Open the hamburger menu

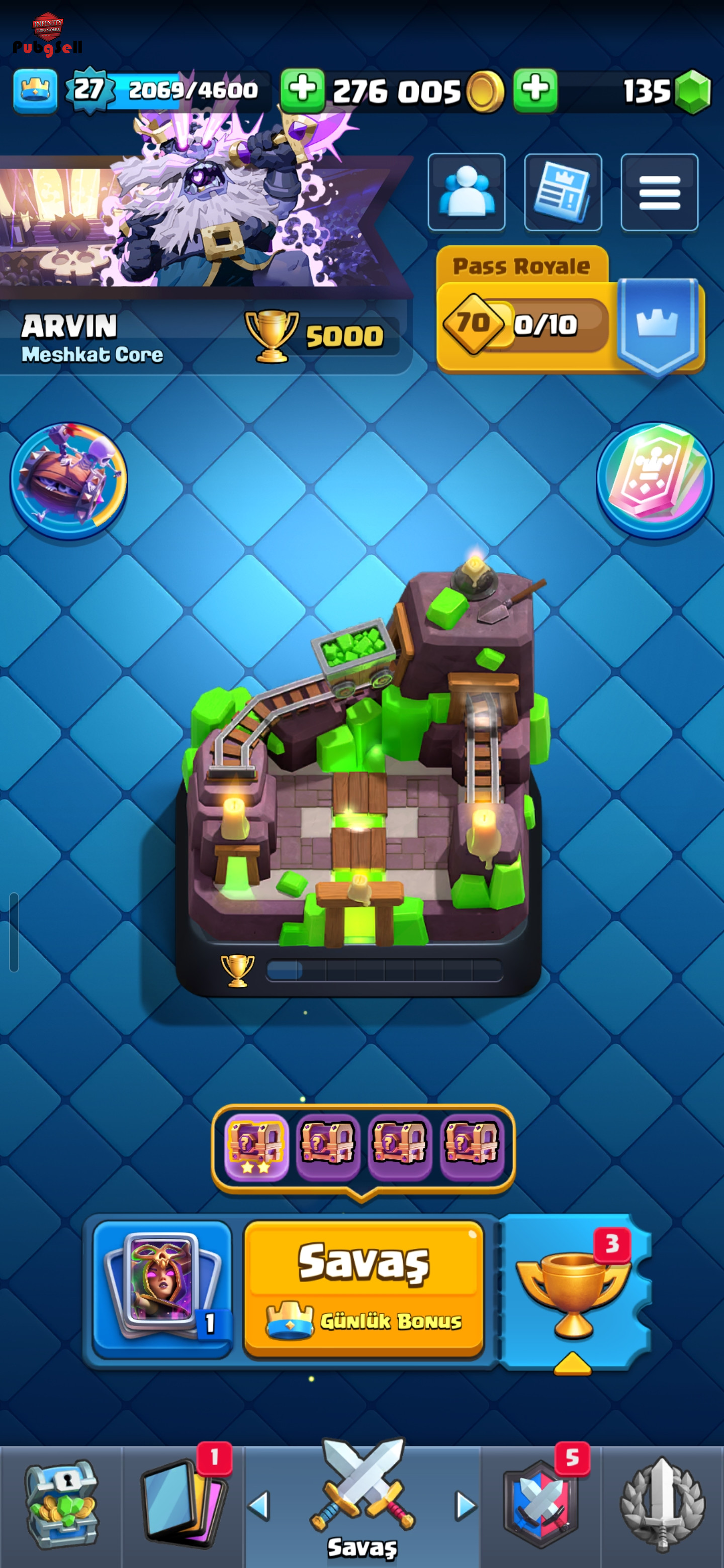659,192
